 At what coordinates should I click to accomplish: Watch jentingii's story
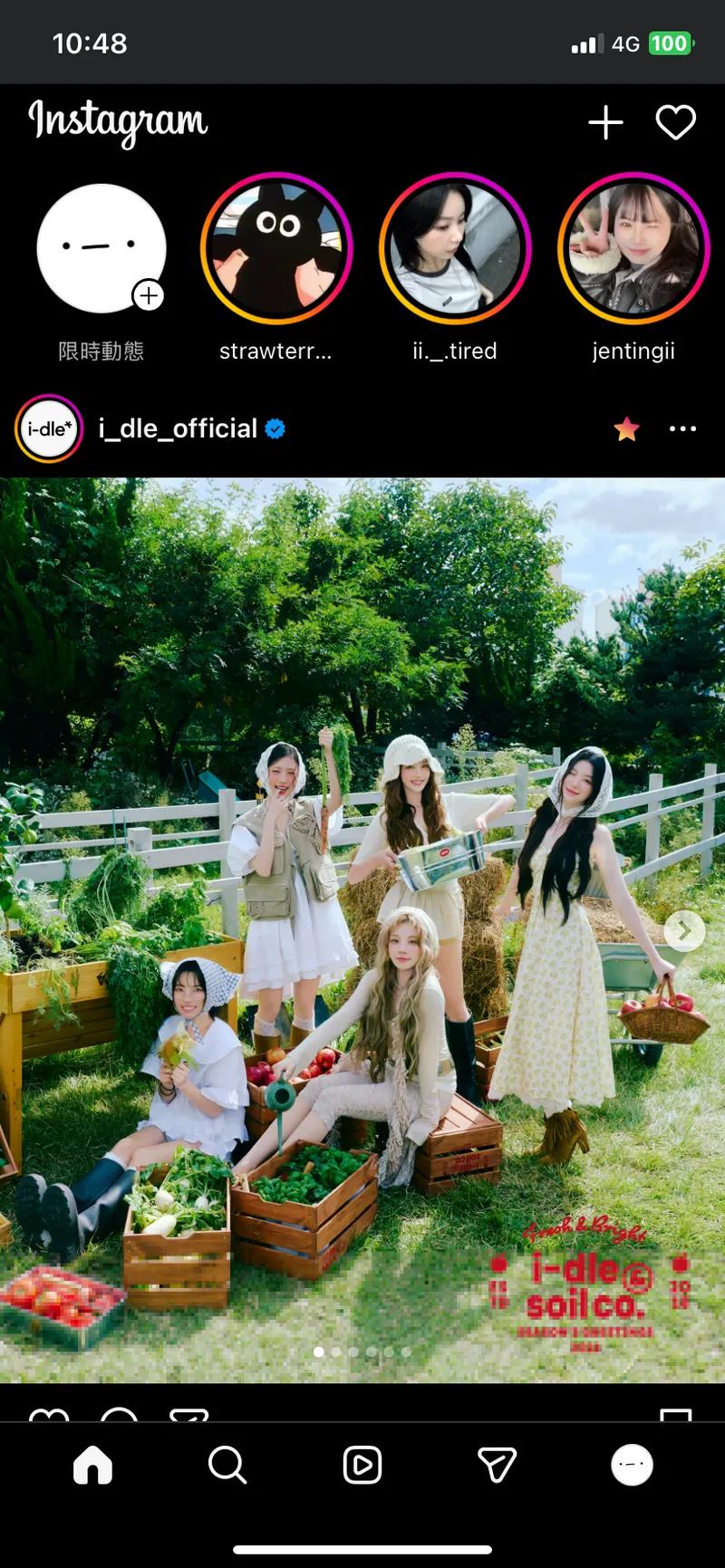click(x=633, y=249)
